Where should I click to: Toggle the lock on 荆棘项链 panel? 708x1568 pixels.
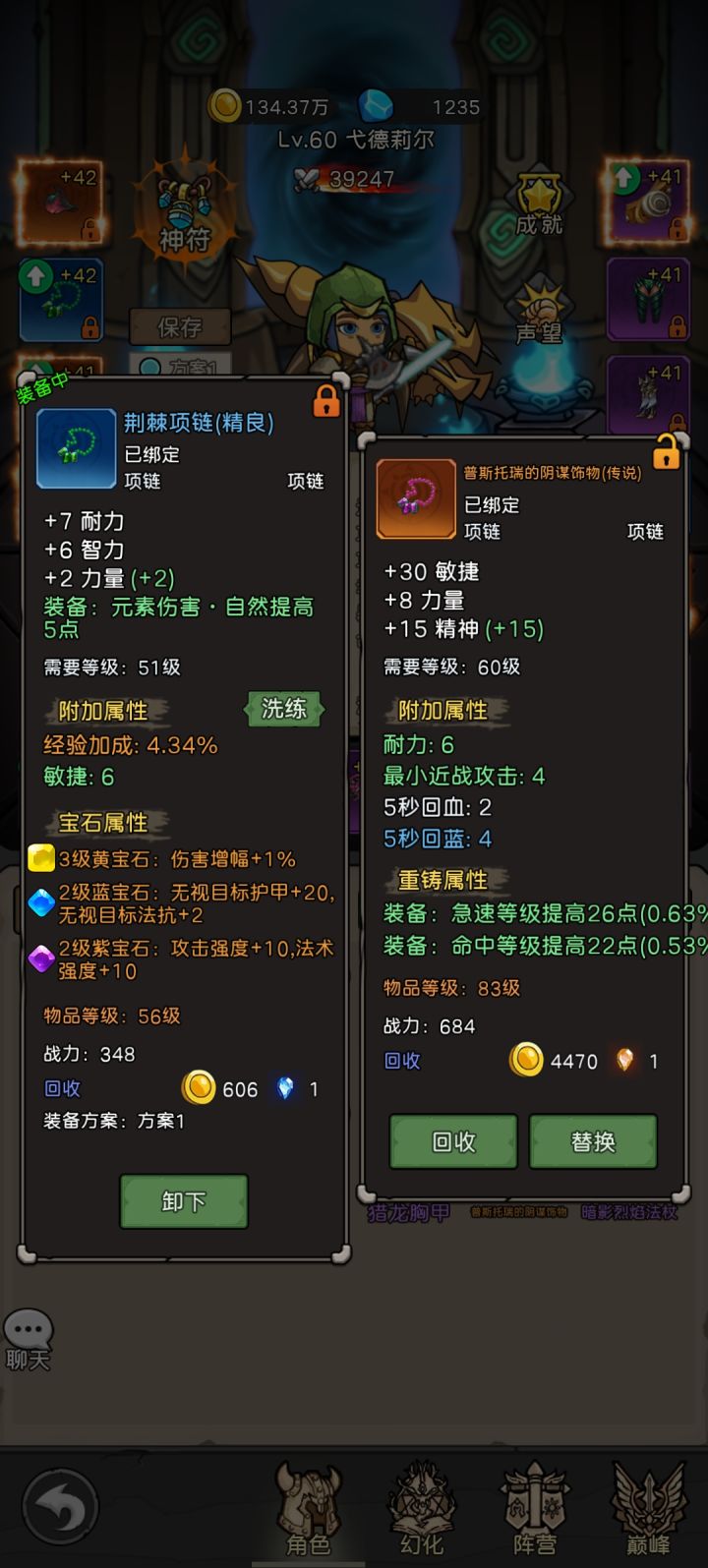pyautogui.click(x=325, y=403)
